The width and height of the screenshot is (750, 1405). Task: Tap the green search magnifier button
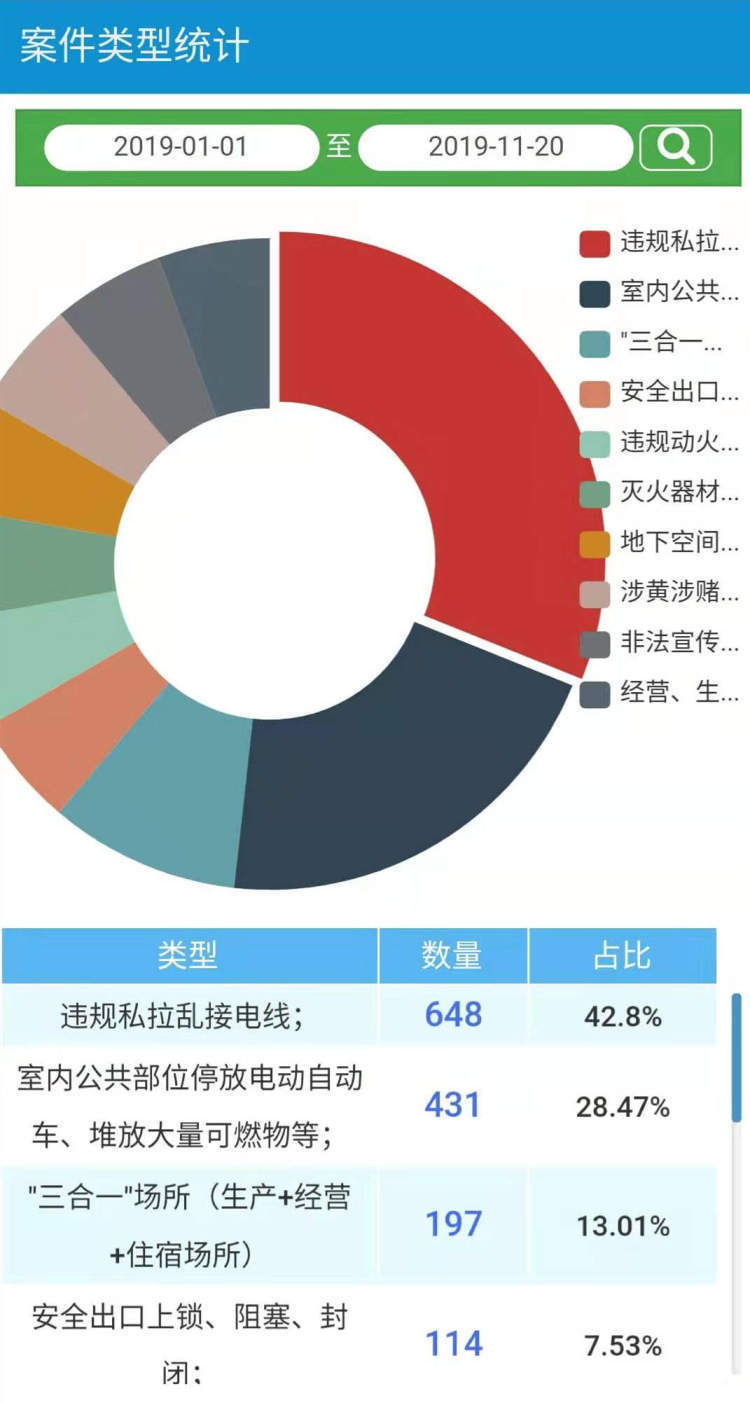pyautogui.click(x=676, y=148)
